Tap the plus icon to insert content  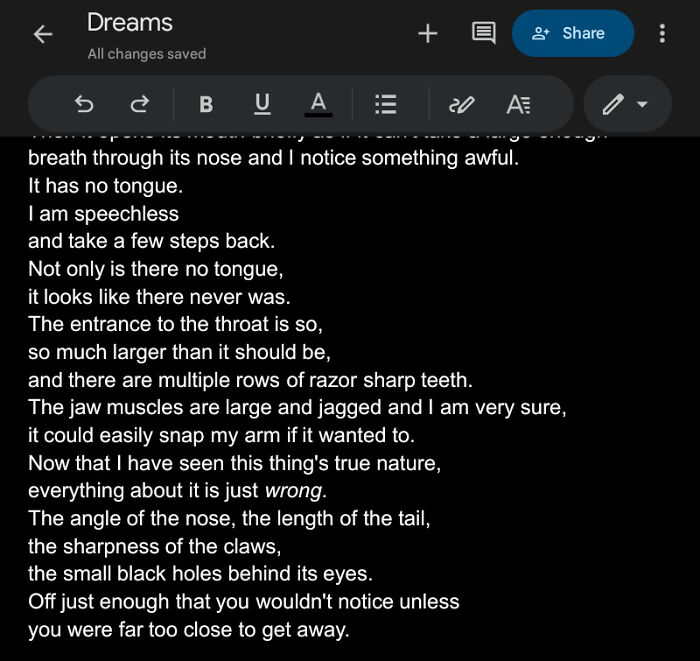tap(428, 33)
